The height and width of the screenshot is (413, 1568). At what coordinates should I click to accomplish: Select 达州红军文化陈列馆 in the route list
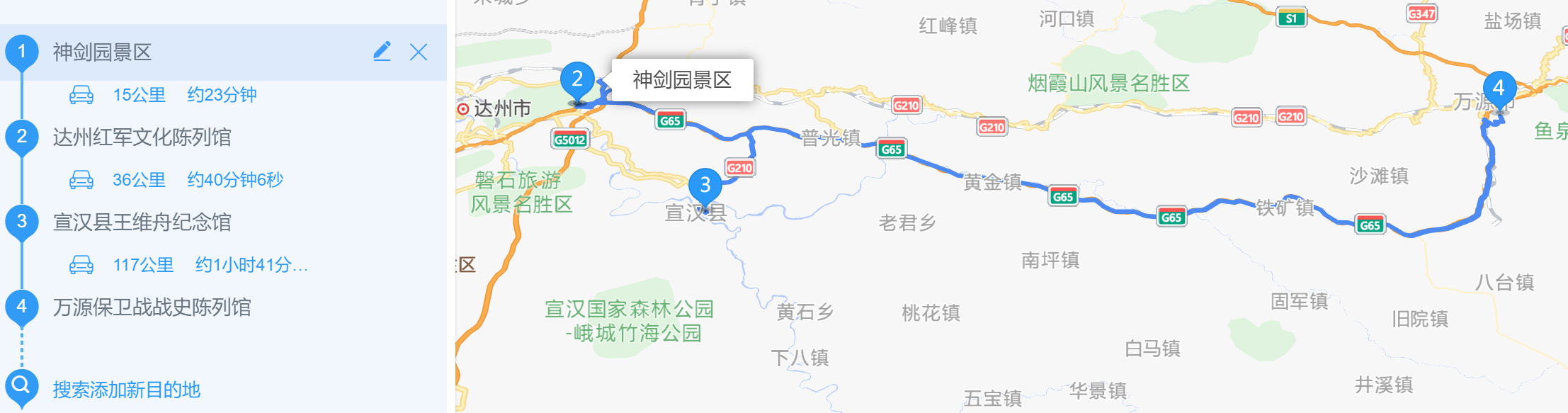coord(142,137)
